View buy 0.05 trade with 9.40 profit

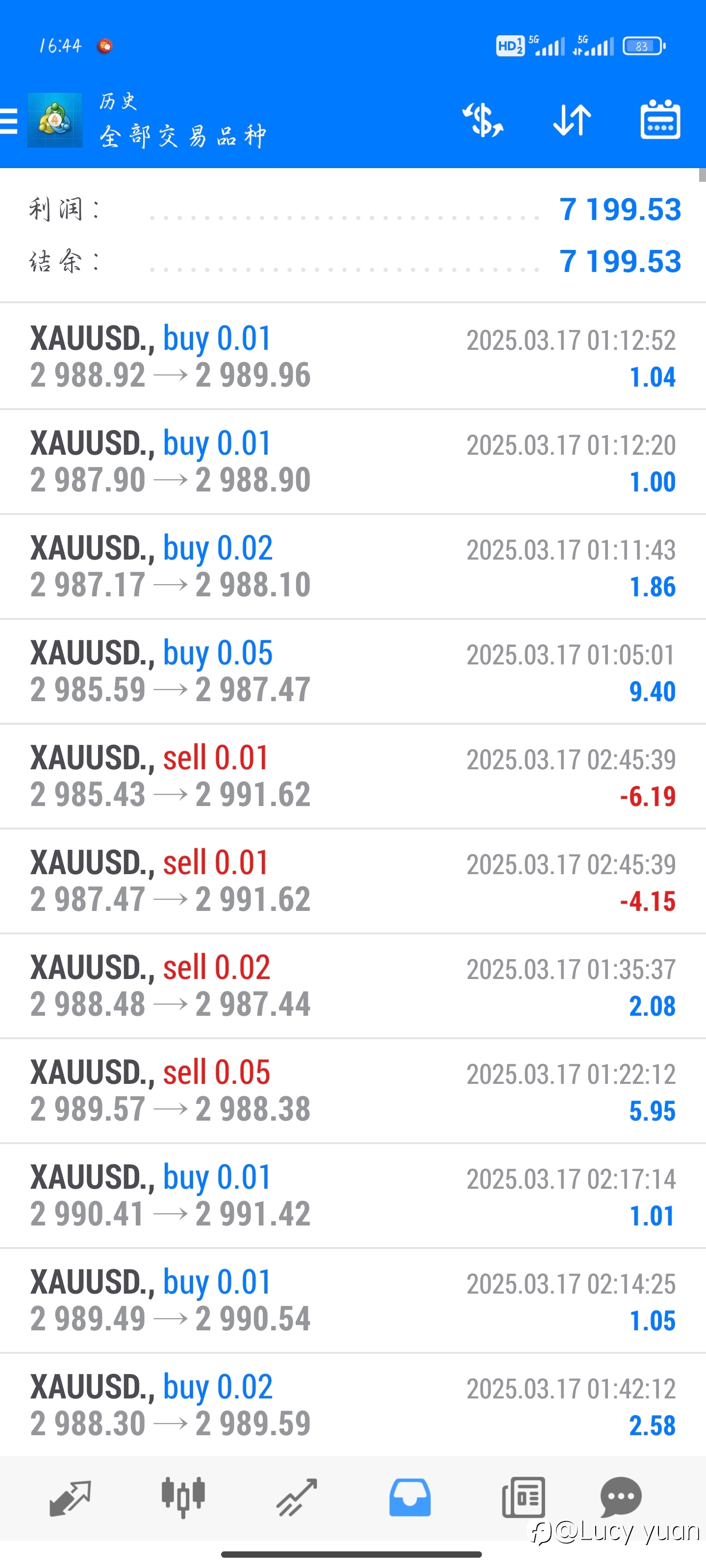point(353,671)
